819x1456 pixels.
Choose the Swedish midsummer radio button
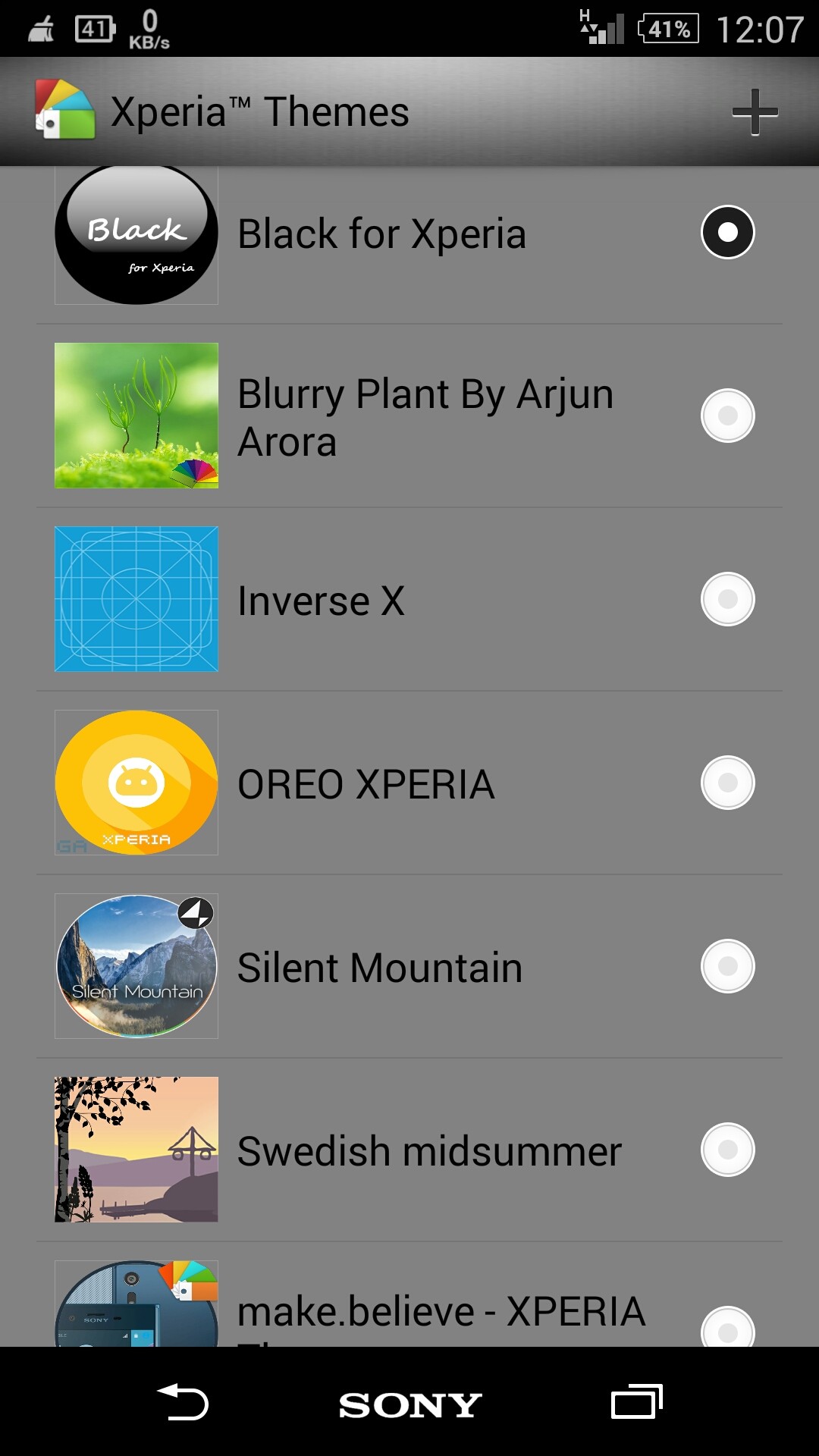tap(727, 1150)
